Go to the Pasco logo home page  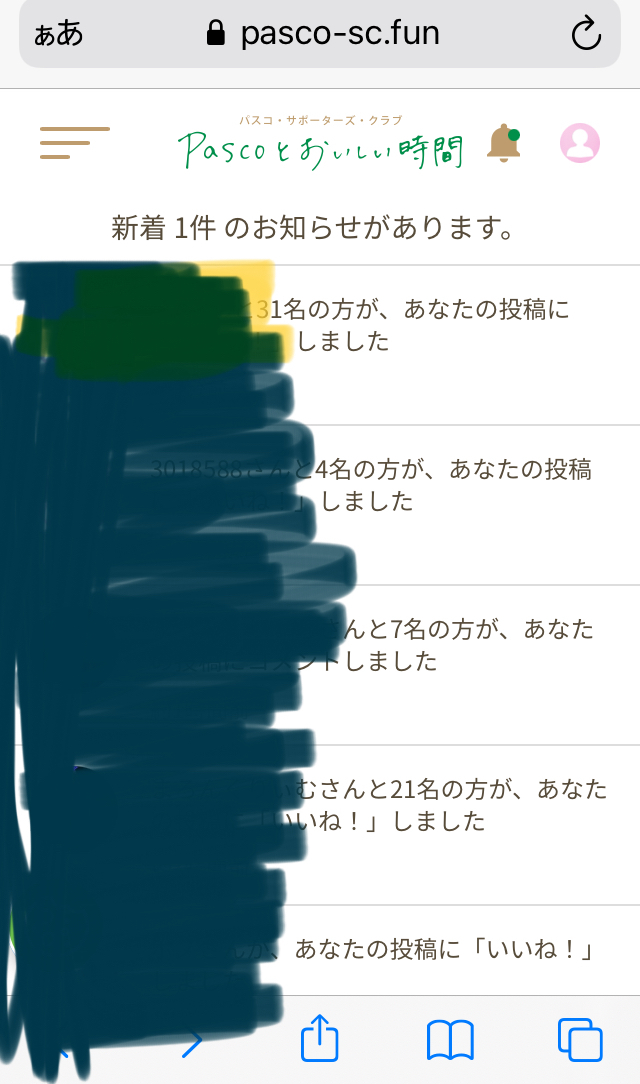tap(320, 146)
